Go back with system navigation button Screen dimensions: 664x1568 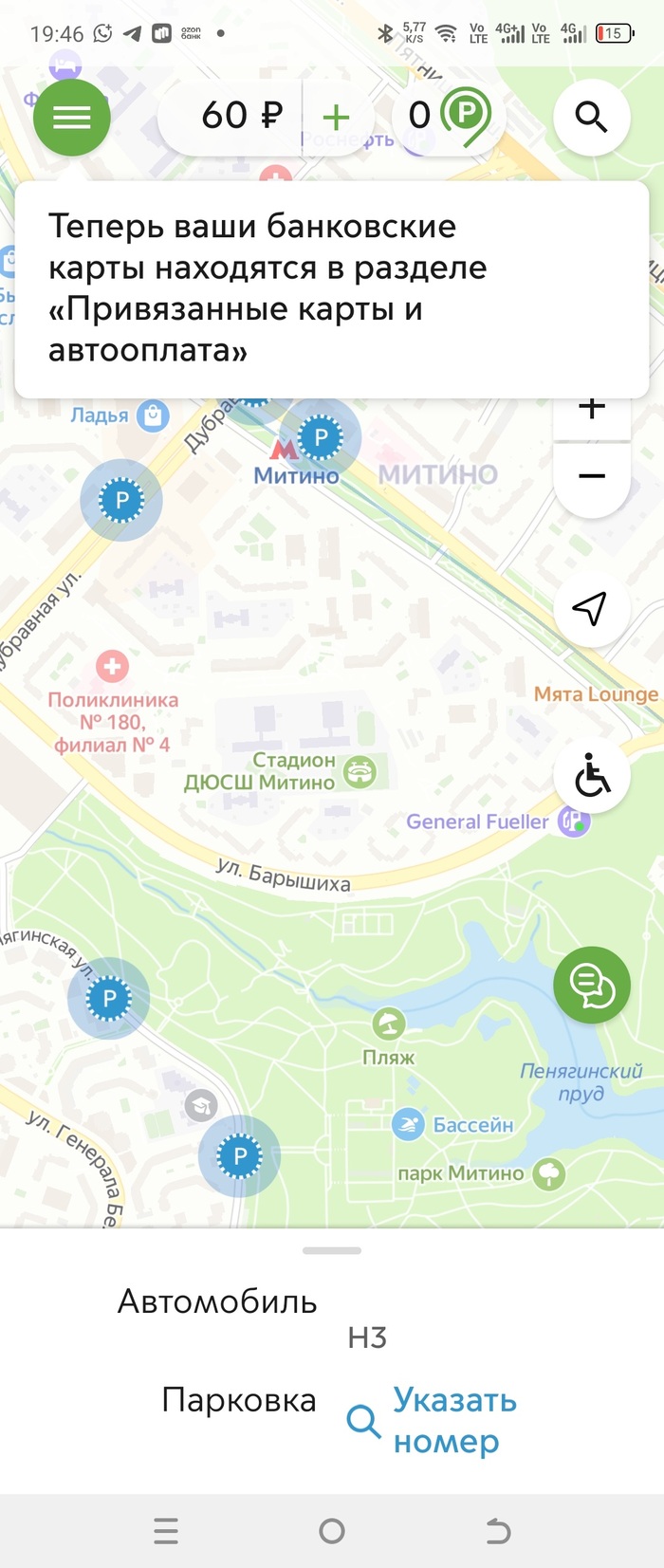click(498, 1531)
